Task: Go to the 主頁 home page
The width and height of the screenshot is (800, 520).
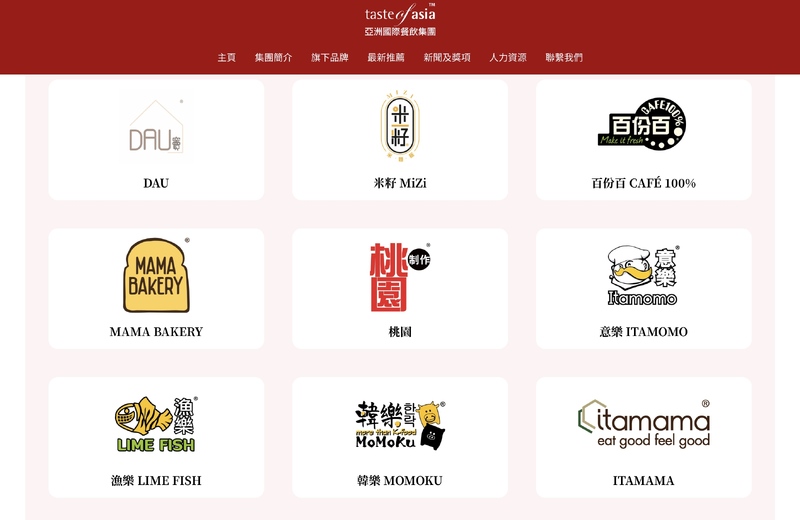Action: click(x=226, y=58)
